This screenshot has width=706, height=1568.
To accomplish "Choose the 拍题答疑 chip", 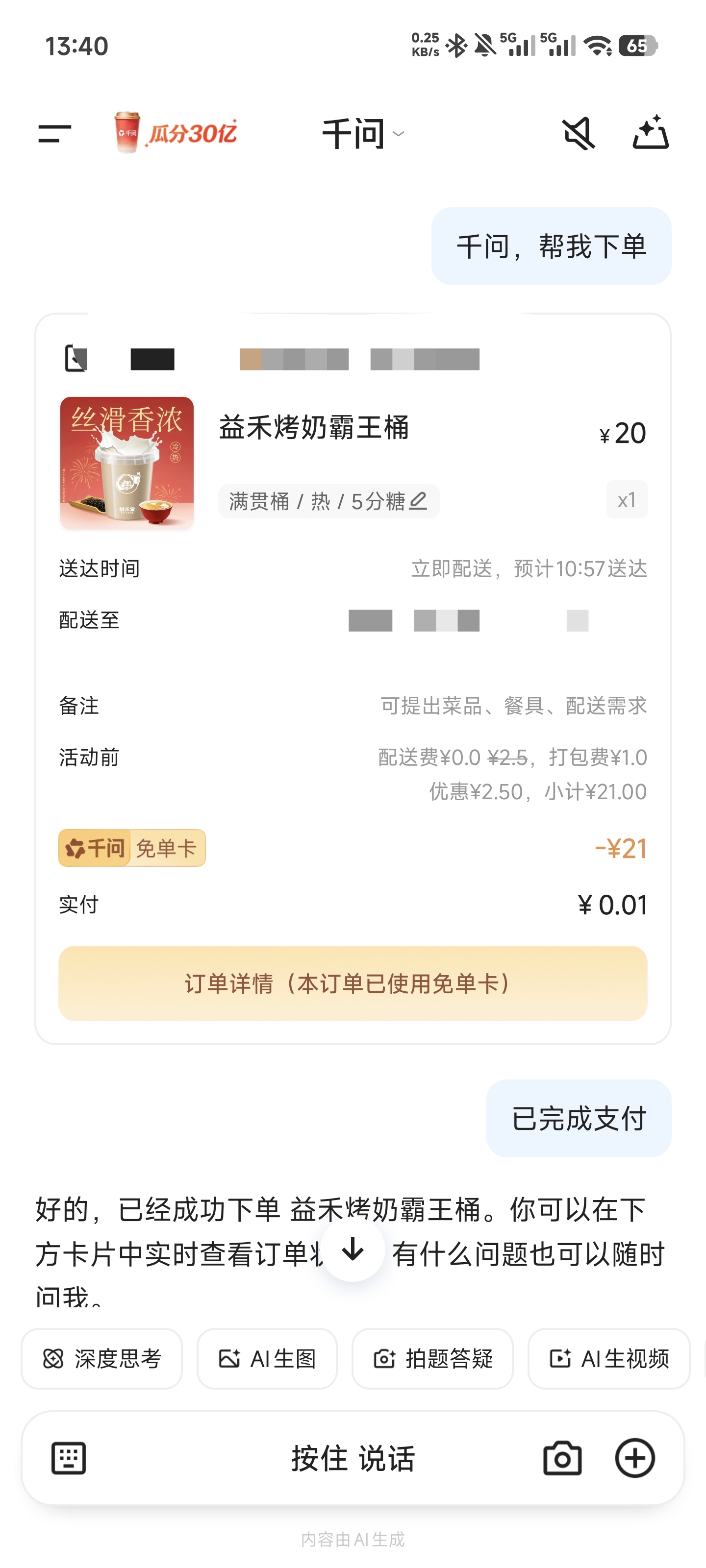I will tap(432, 1359).
